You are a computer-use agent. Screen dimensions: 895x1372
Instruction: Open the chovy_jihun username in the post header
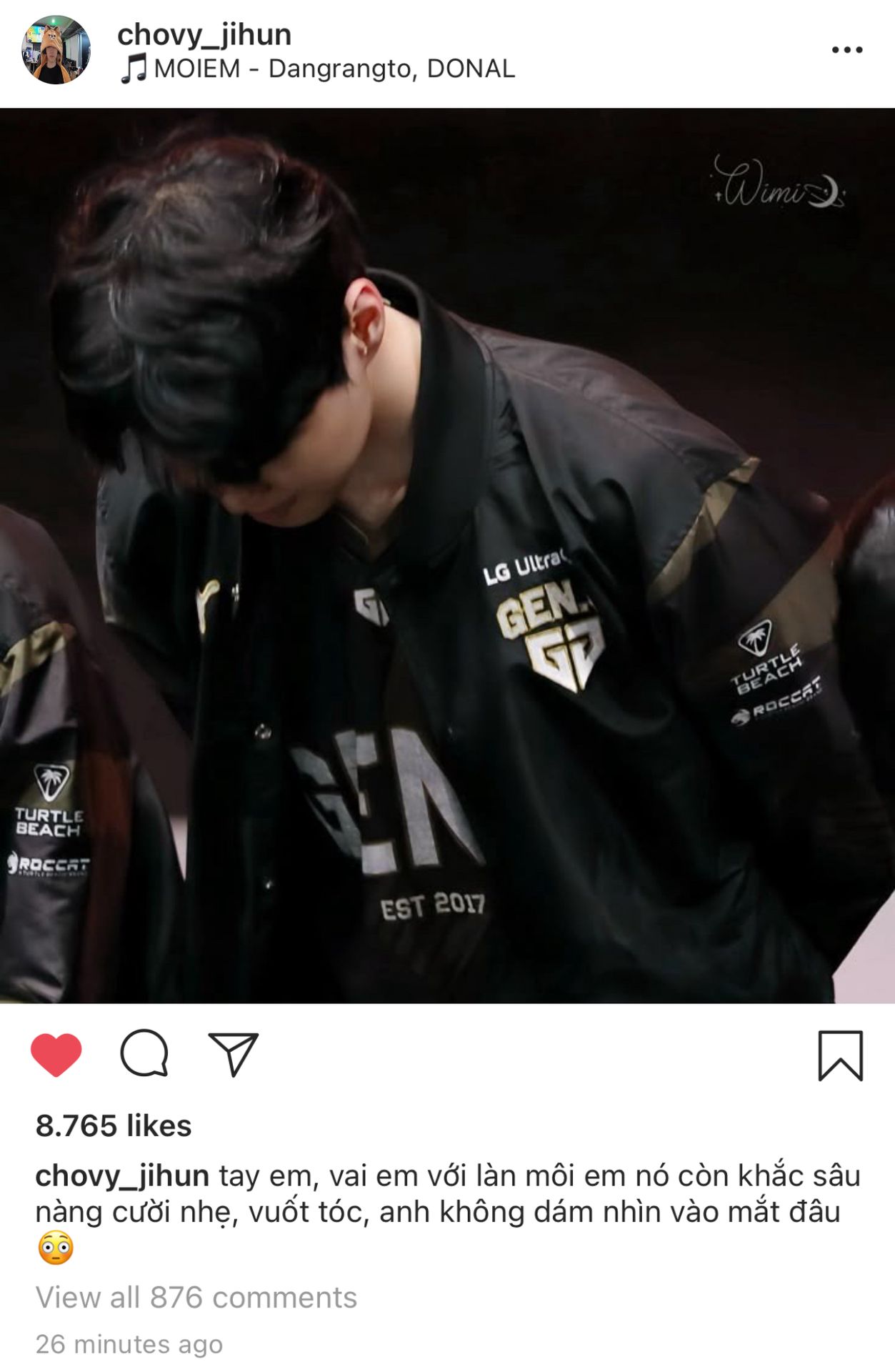pos(204,34)
